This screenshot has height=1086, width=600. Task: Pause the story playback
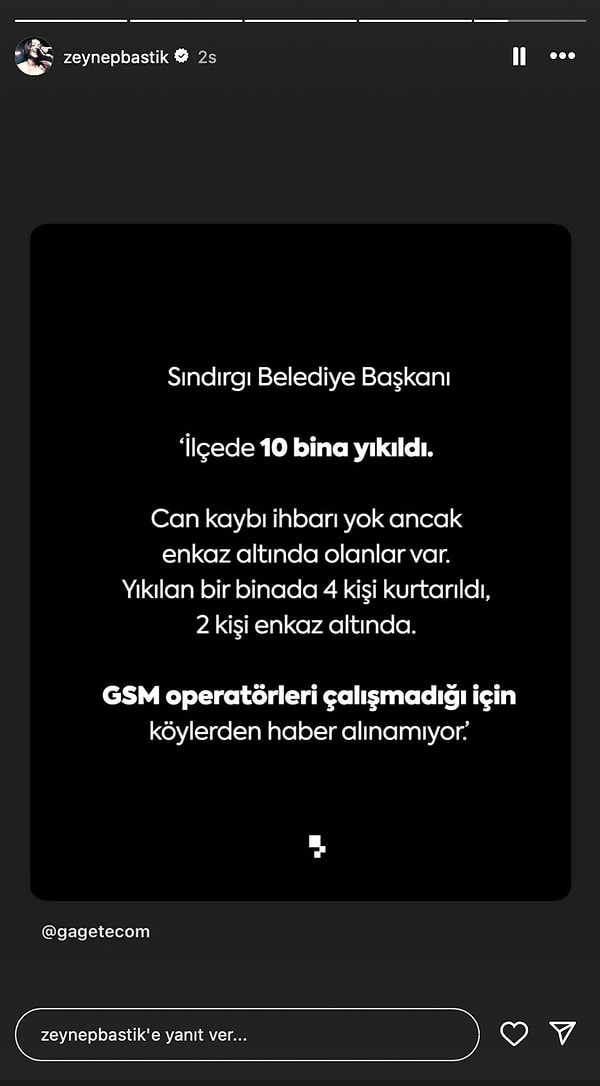519,56
